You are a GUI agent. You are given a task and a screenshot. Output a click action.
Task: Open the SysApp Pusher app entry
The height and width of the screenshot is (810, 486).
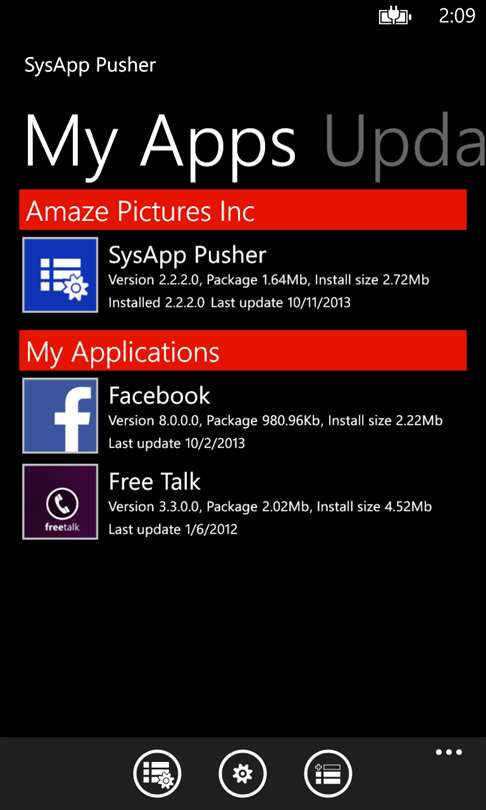[x=244, y=275]
